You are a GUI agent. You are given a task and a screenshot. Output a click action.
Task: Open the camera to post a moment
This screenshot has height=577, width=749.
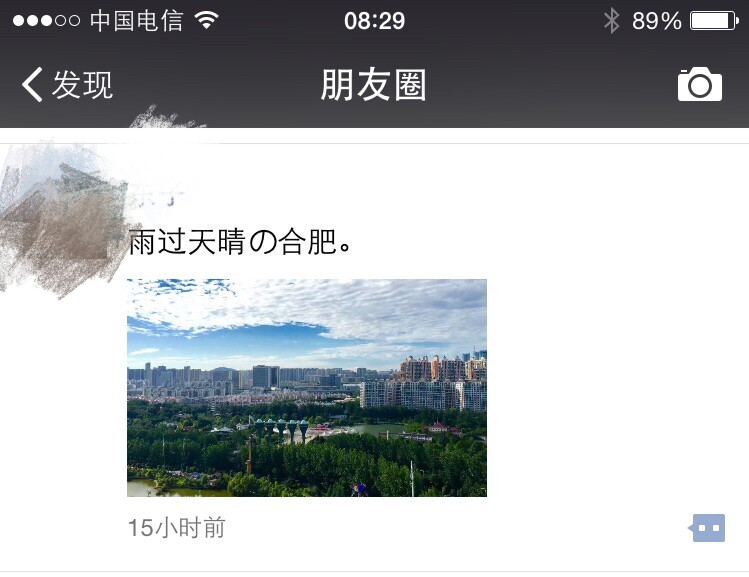[699, 85]
